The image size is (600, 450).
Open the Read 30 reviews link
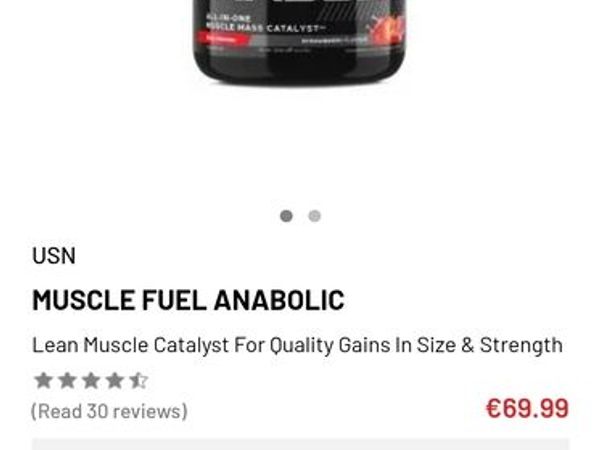109,411
